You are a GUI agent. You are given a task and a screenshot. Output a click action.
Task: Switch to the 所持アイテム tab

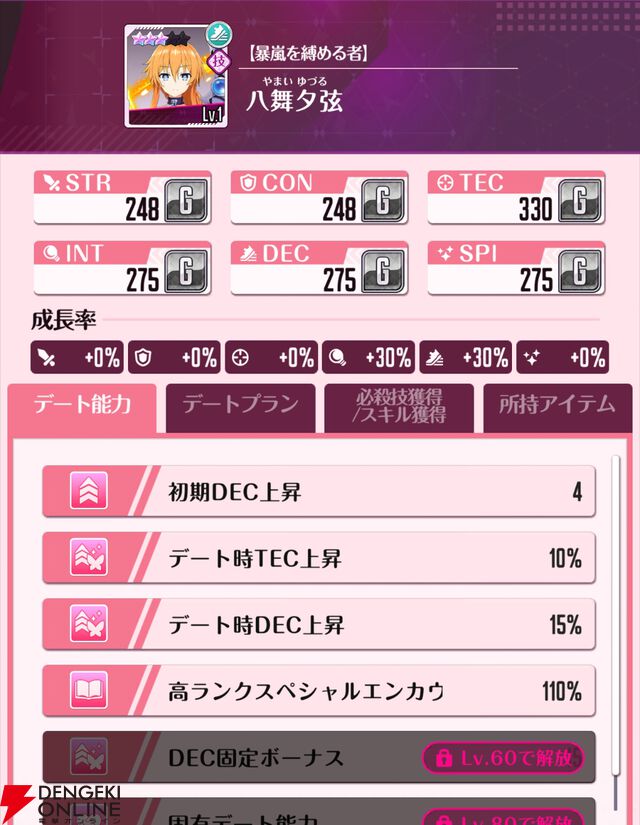pos(557,407)
